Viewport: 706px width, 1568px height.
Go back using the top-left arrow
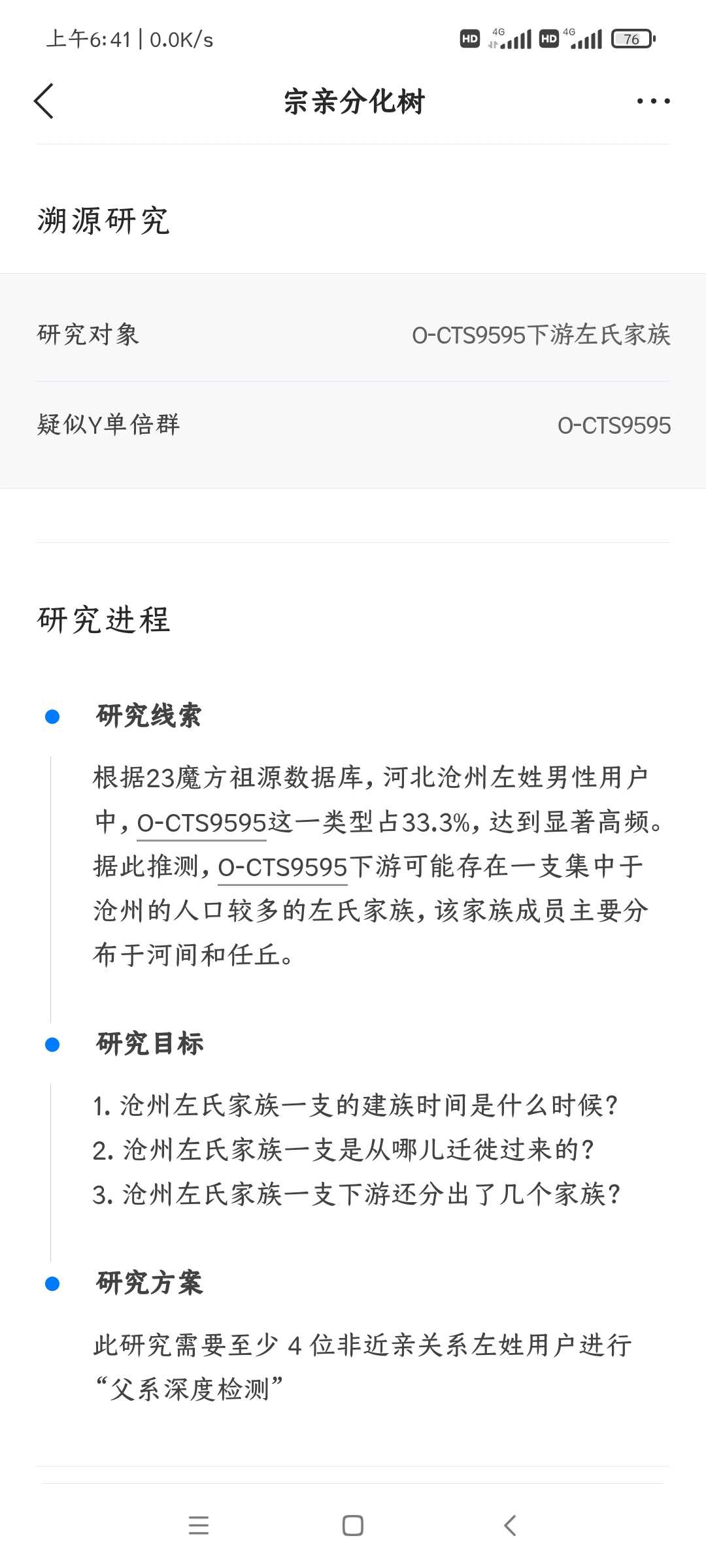click(44, 101)
